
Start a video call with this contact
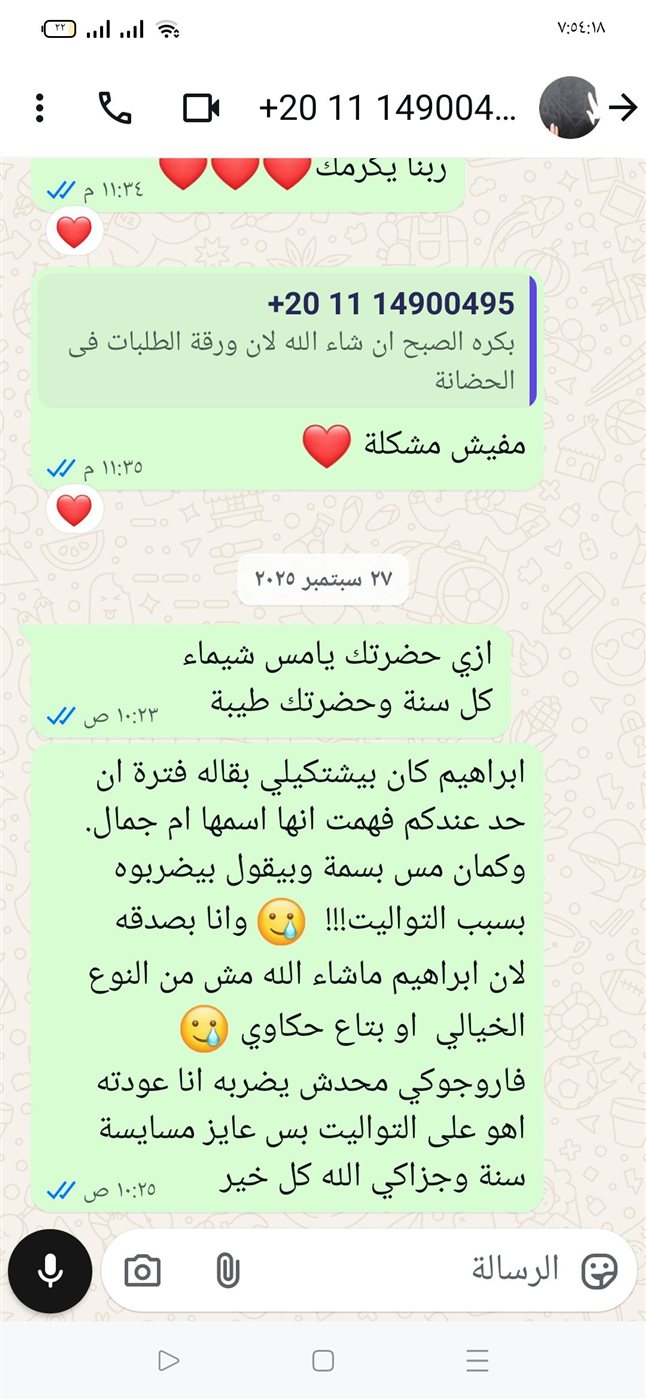(x=201, y=108)
